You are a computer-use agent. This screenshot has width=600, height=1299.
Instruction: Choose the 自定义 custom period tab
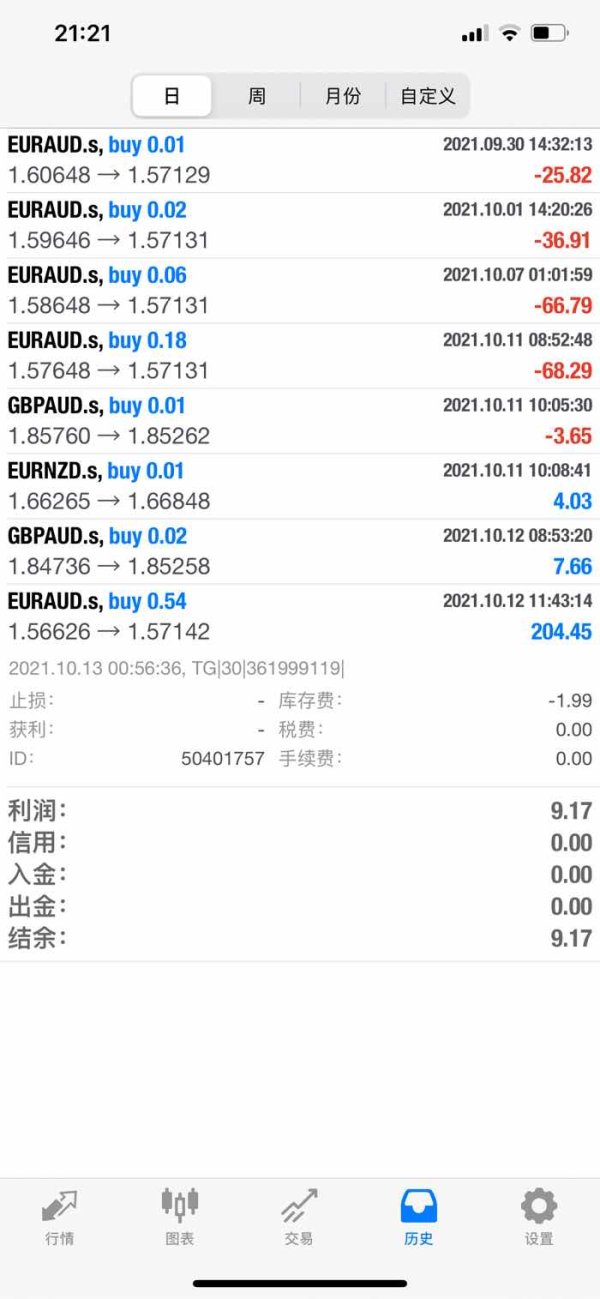(427, 96)
